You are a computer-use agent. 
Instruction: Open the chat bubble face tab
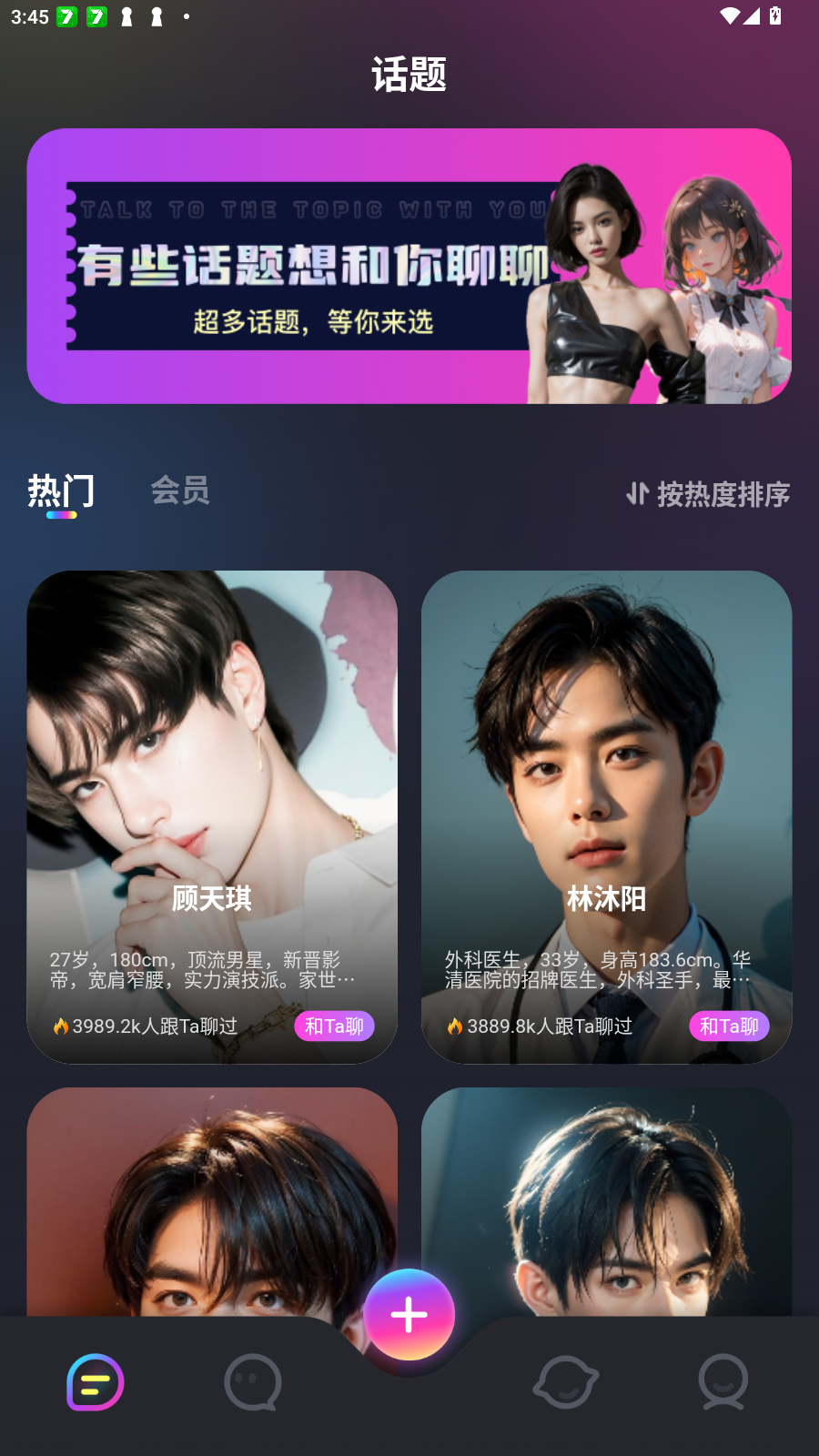tap(252, 1382)
